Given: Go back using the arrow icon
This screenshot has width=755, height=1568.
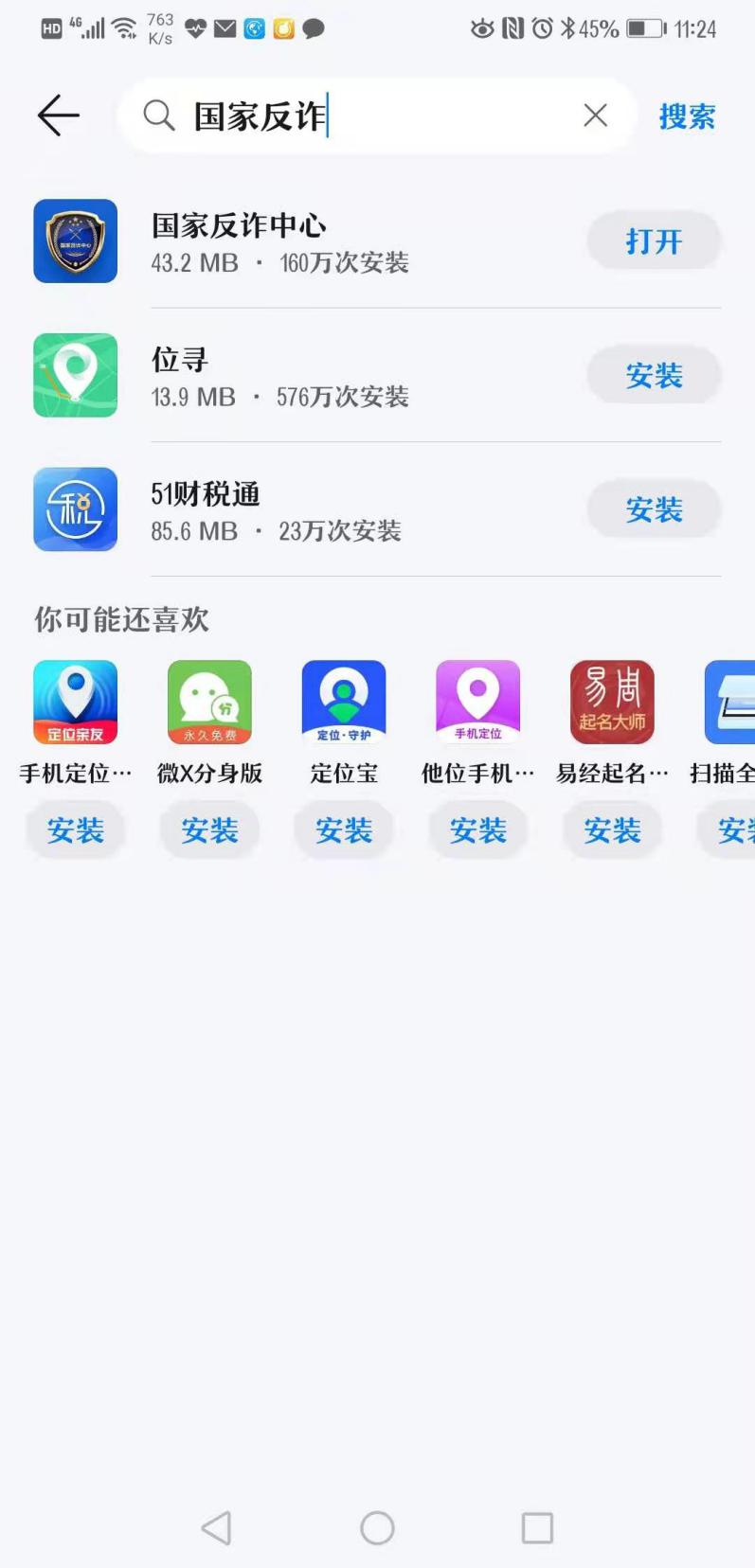Looking at the screenshot, I should 58,116.
